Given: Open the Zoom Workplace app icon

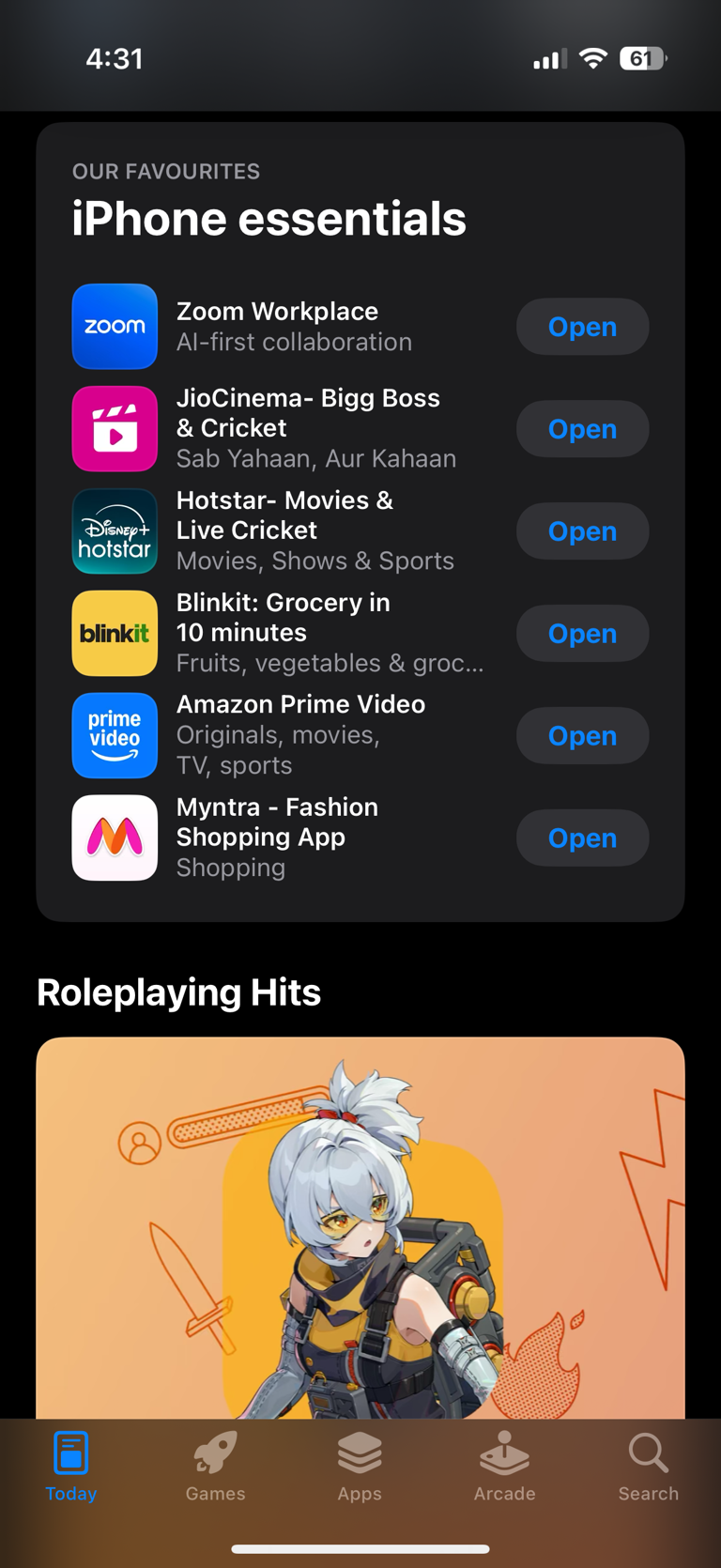Looking at the screenshot, I should [x=115, y=326].
